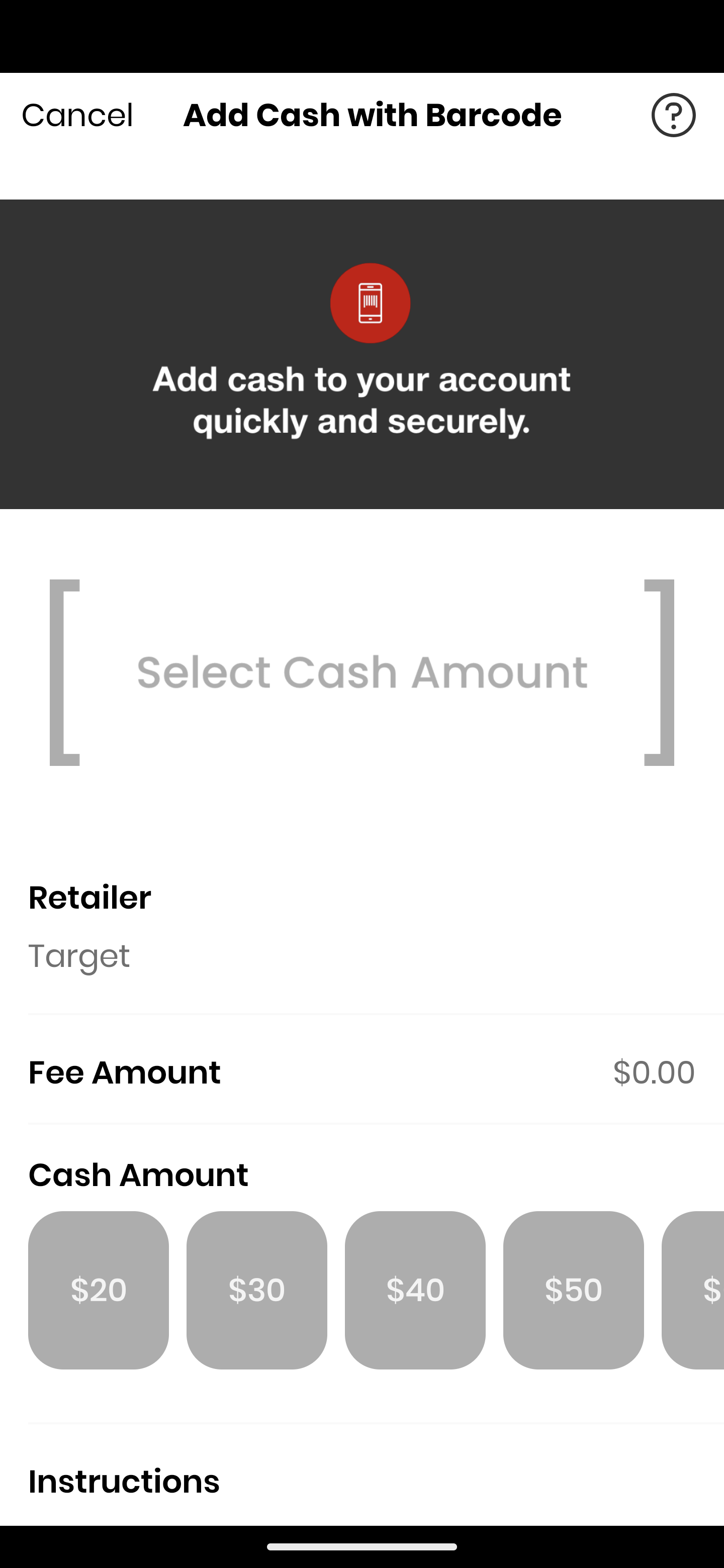The width and height of the screenshot is (724, 1568).
Task: Select the $40 cash amount chip
Action: point(415,1290)
